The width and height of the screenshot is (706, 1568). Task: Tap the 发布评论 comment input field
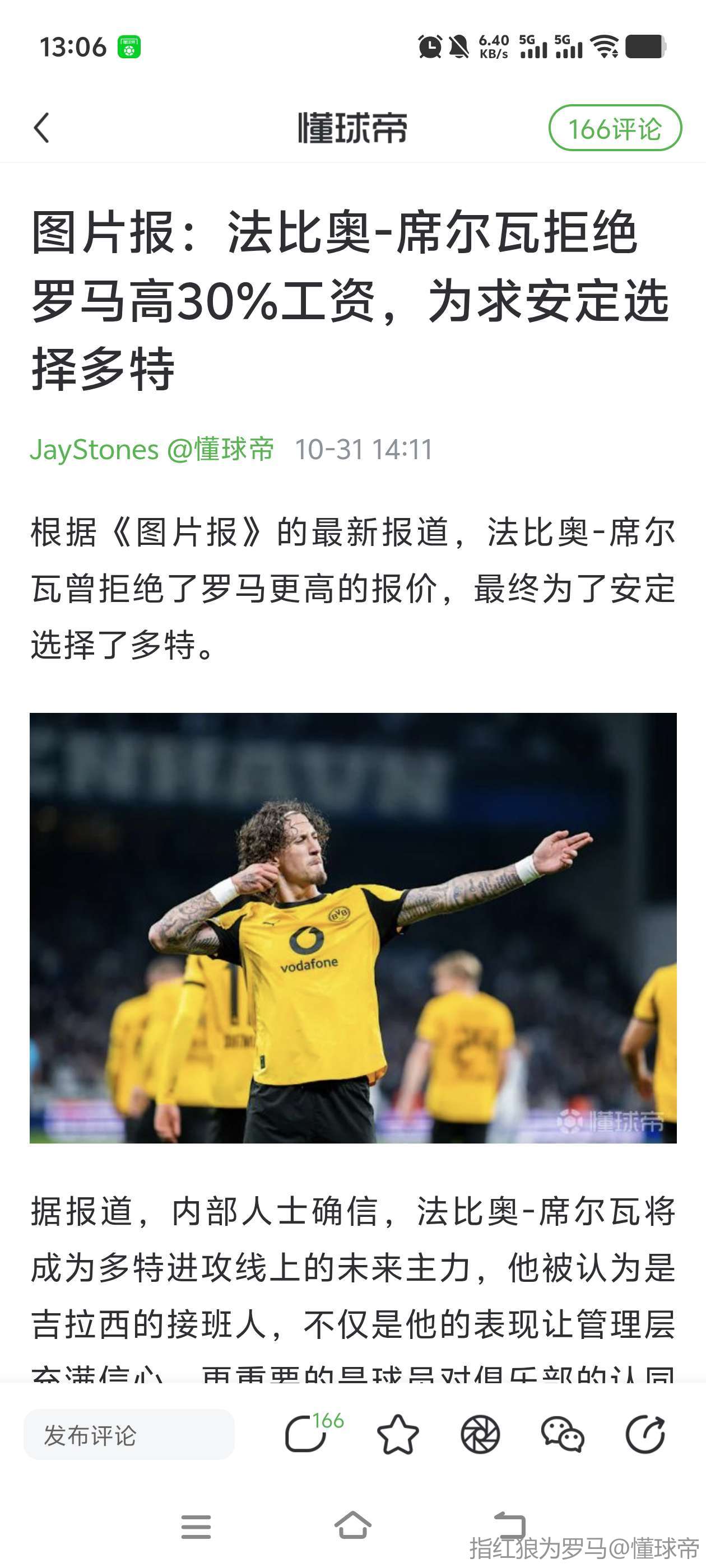click(128, 1435)
